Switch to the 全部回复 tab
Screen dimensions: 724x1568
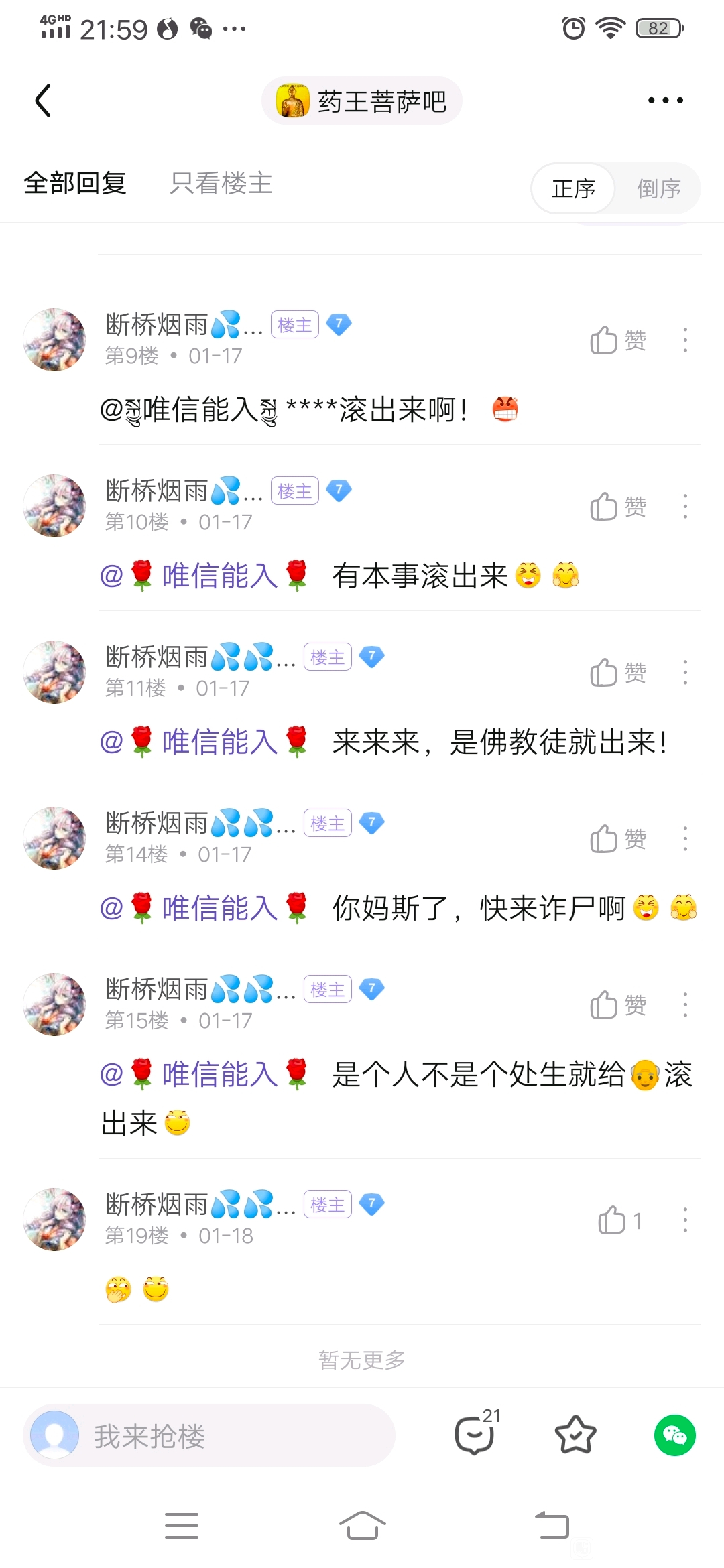pyautogui.click(x=75, y=183)
